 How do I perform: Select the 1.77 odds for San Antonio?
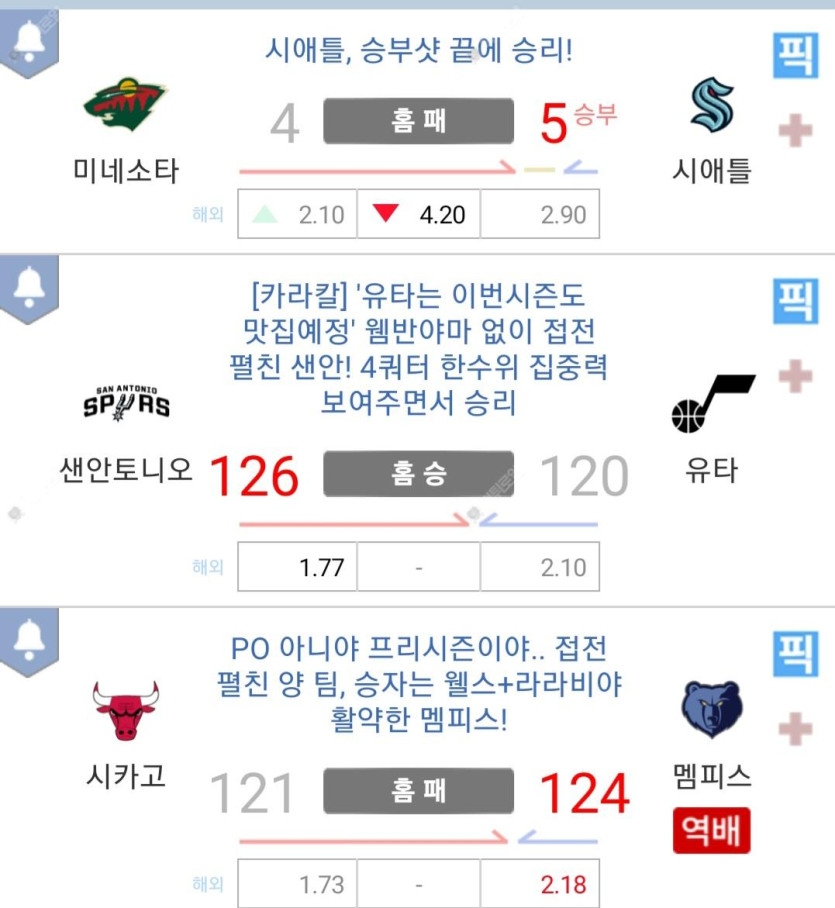pos(298,567)
